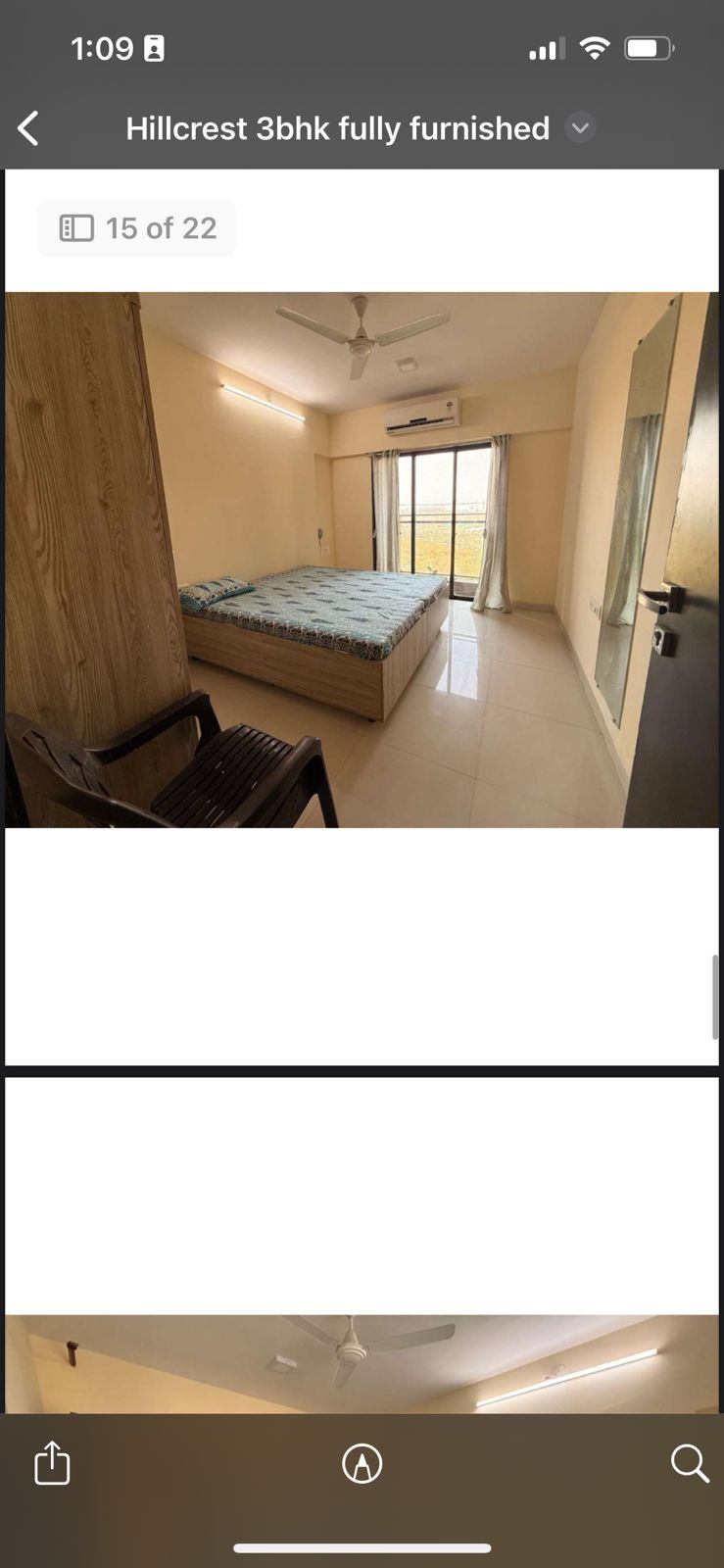
Task: Search within the document
Action: point(689,1463)
